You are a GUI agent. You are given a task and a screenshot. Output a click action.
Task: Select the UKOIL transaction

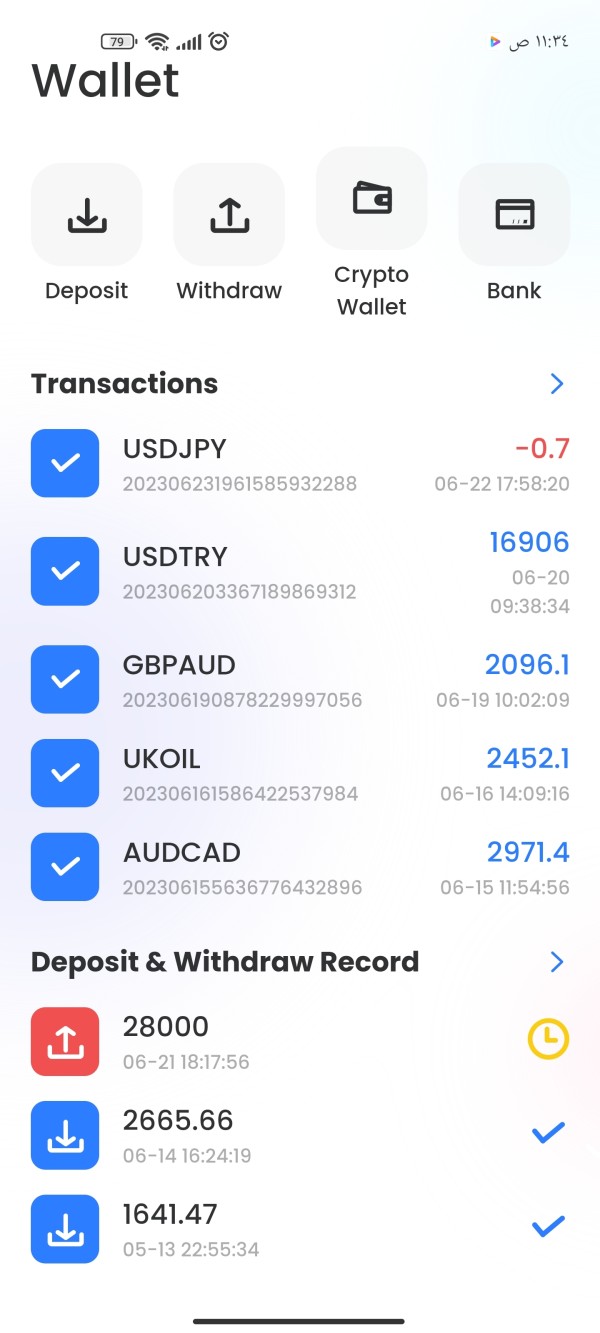[300, 773]
